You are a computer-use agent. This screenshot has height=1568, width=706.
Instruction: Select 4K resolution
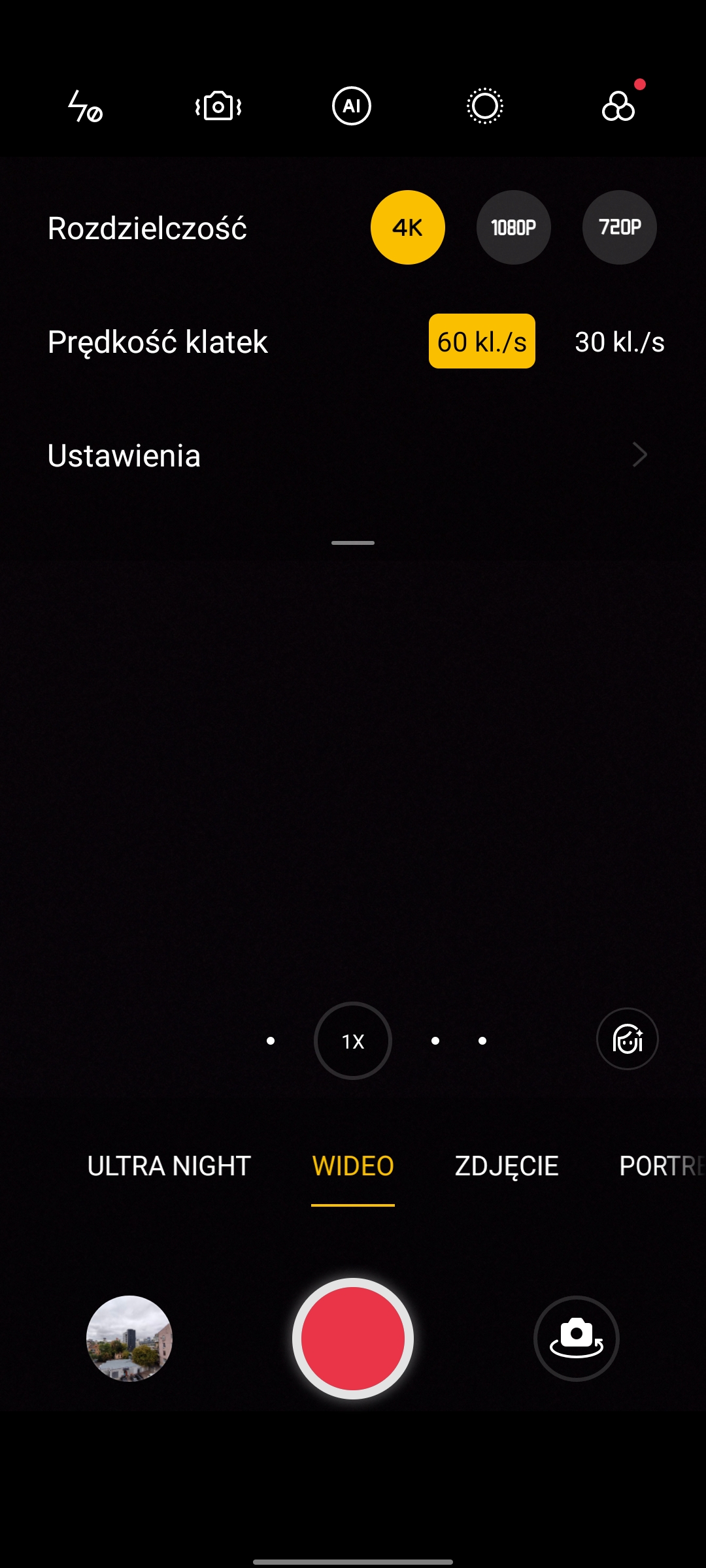408,227
